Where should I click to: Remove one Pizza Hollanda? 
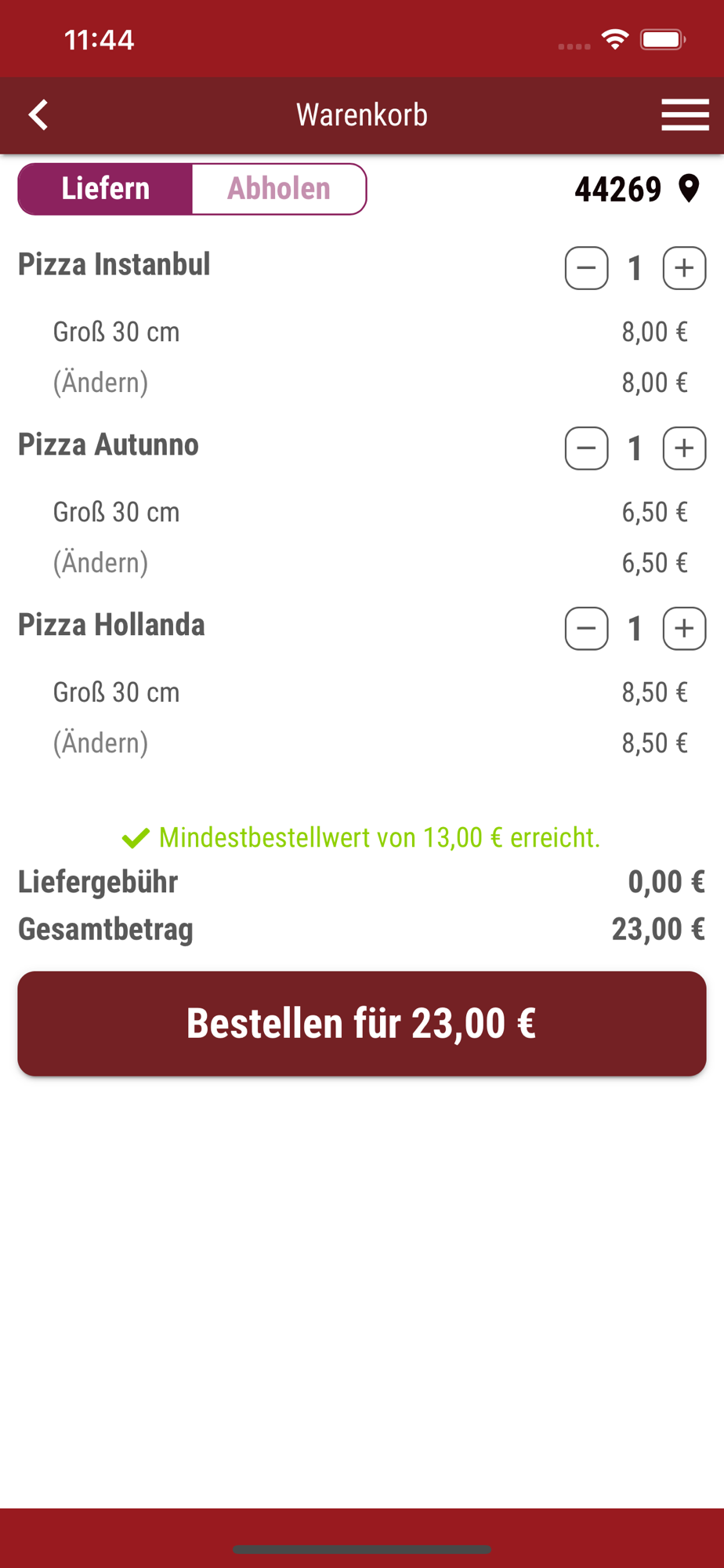586,629
